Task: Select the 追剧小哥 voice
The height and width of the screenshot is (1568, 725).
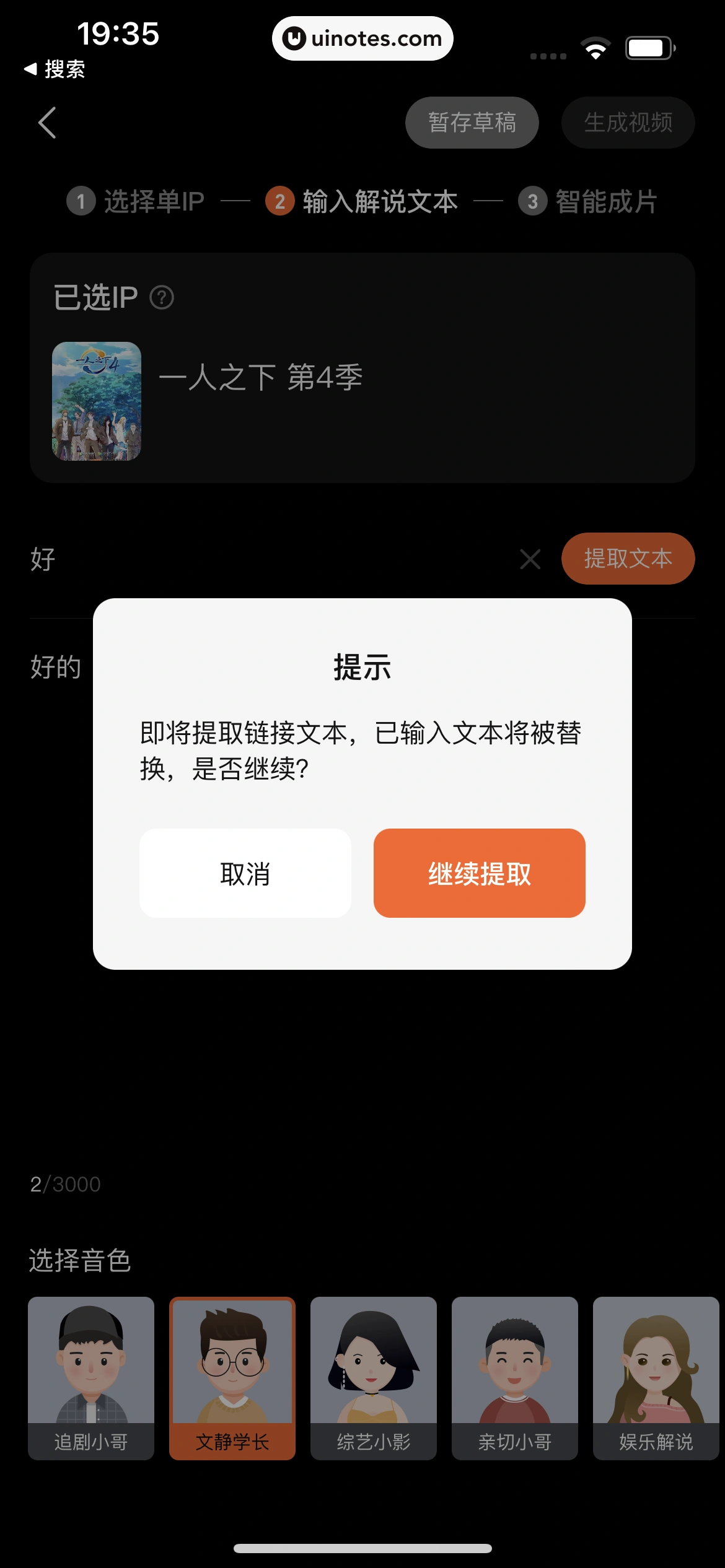Action: point(91,1378)
